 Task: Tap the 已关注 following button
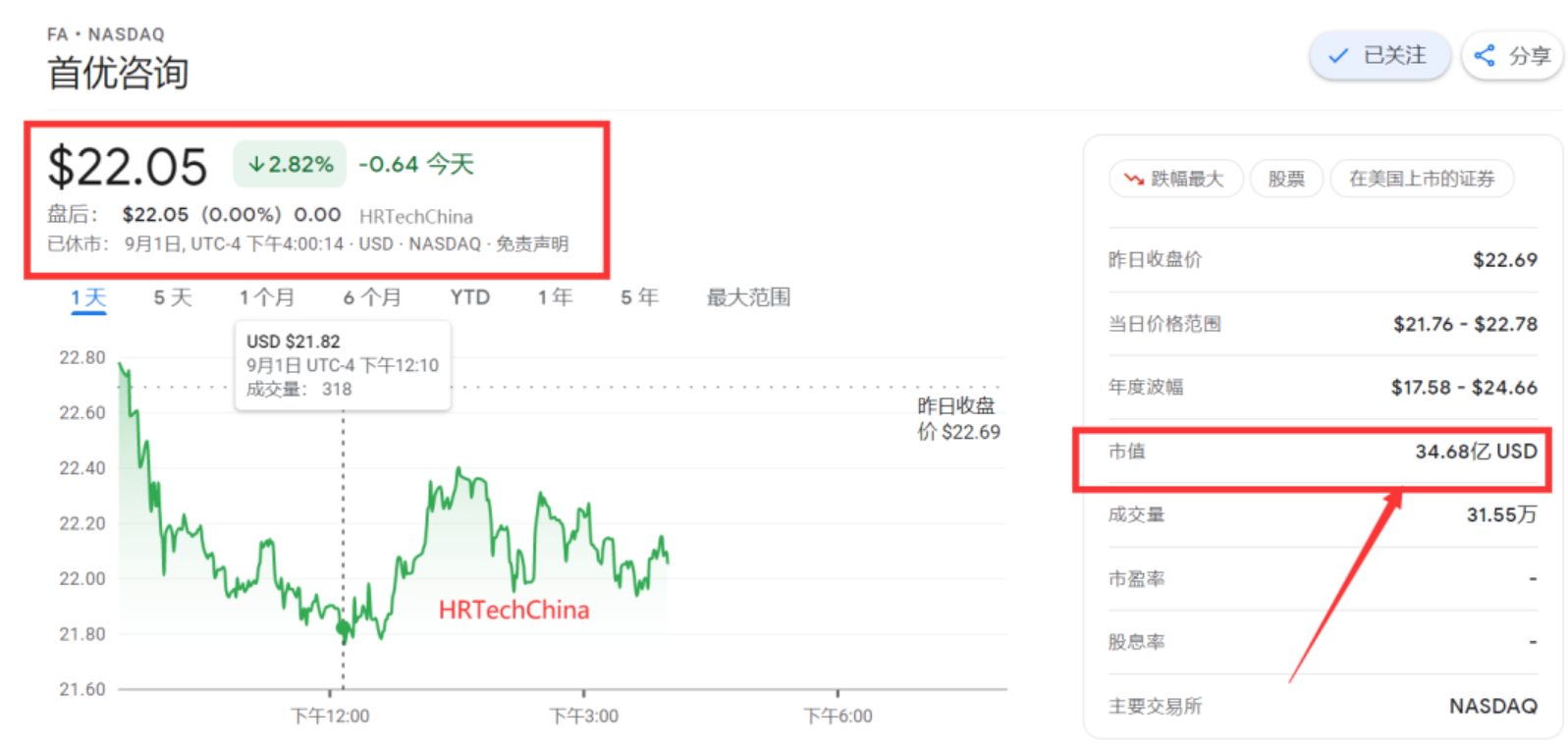1378,56
